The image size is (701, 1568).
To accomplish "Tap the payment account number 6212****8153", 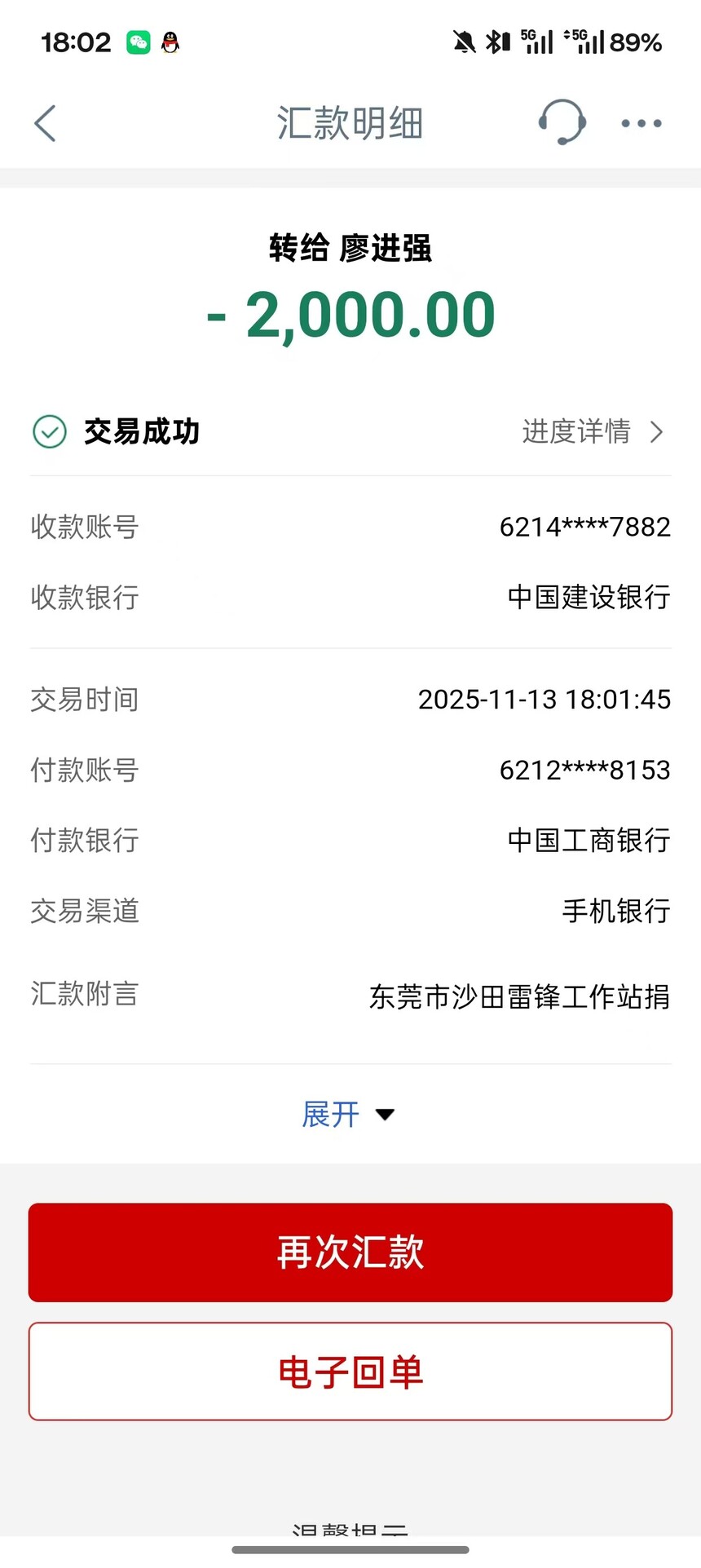I will (584, 770).
